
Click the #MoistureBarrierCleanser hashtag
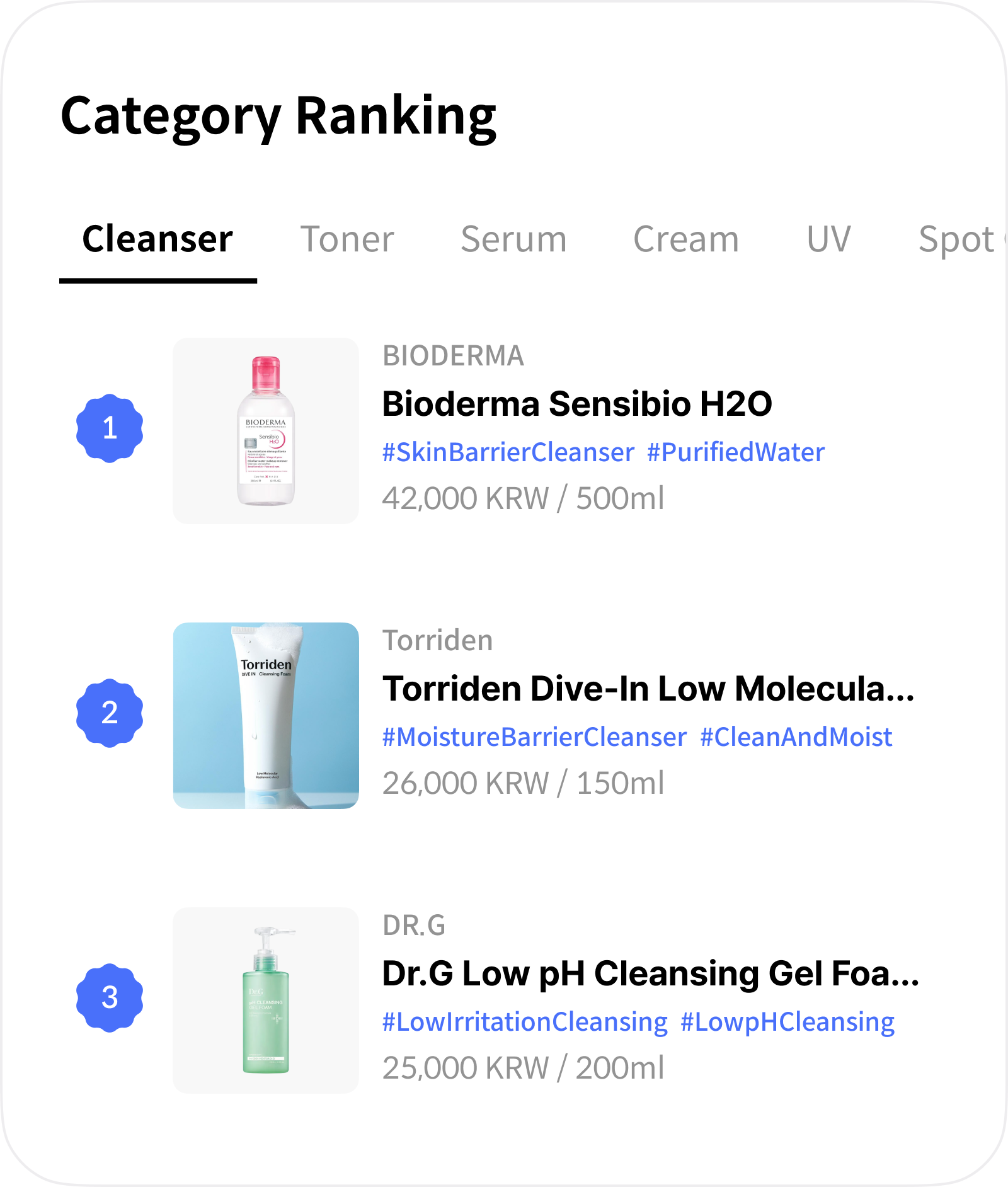(534, 736)
